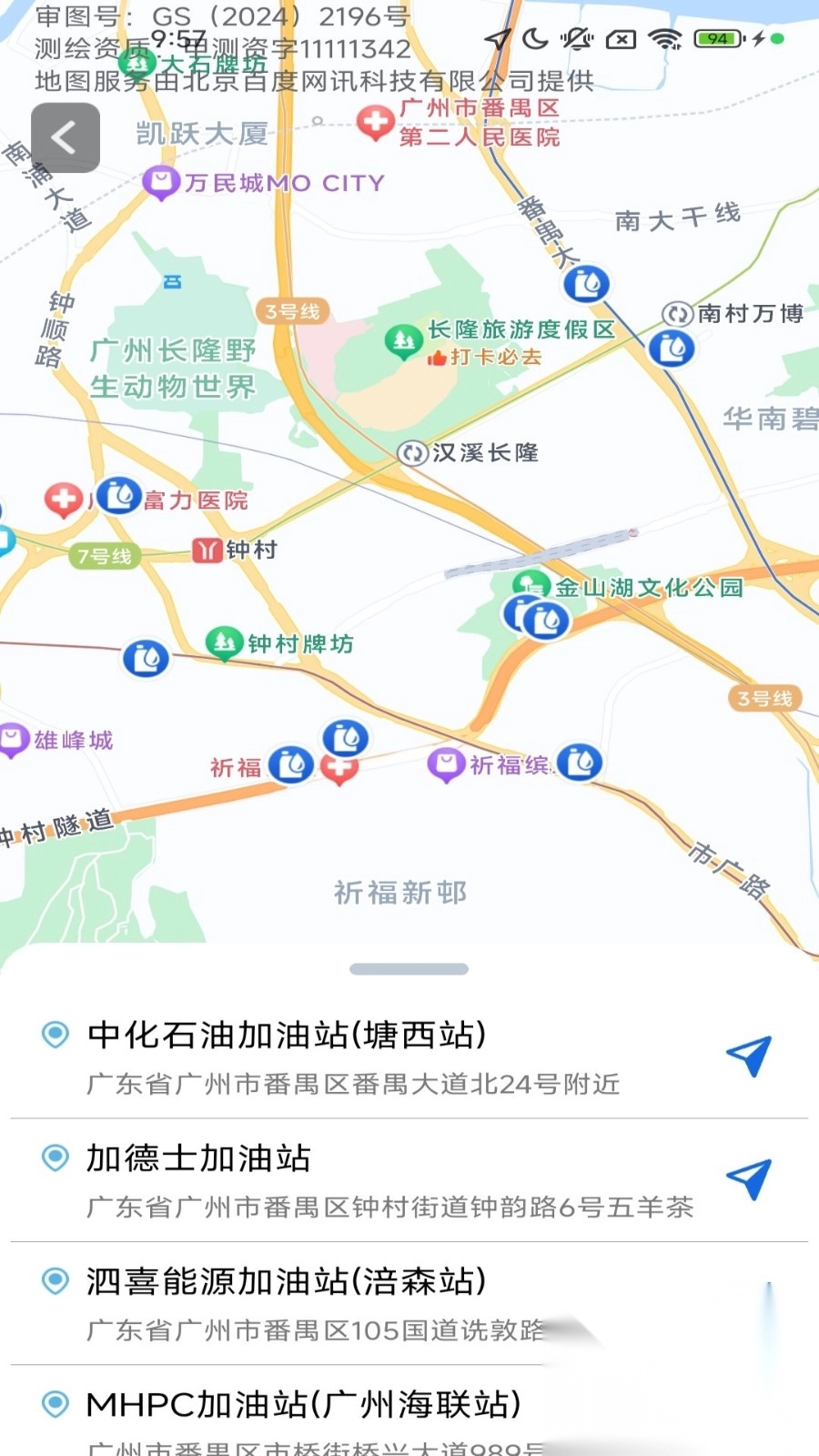Select the location dot beside 加德士加油站
The image size is (819, 1456).
point(55,1158)
